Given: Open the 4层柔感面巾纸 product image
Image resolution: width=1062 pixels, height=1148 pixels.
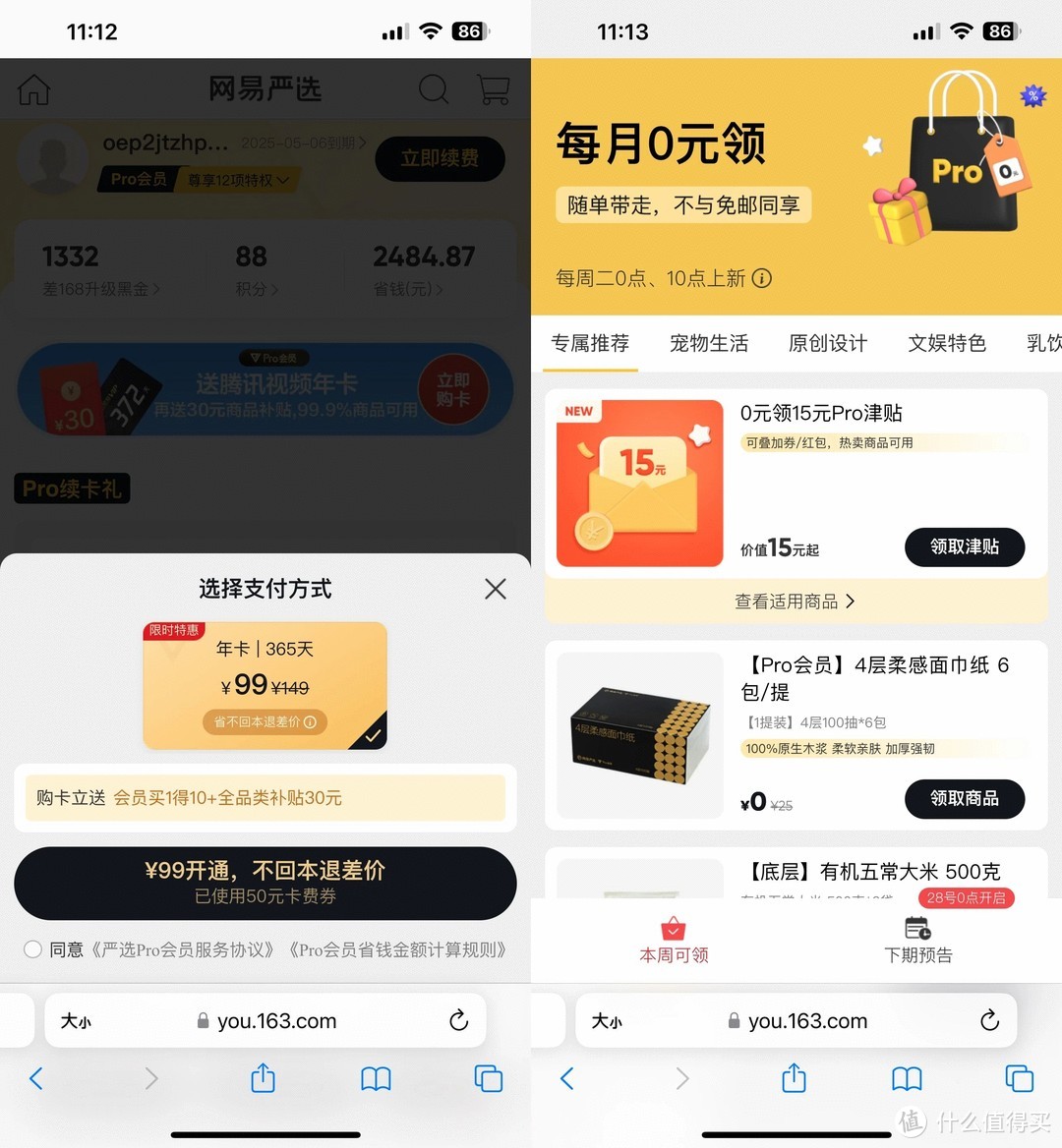Looking at the screenshot, I should [x=640, y=735].
